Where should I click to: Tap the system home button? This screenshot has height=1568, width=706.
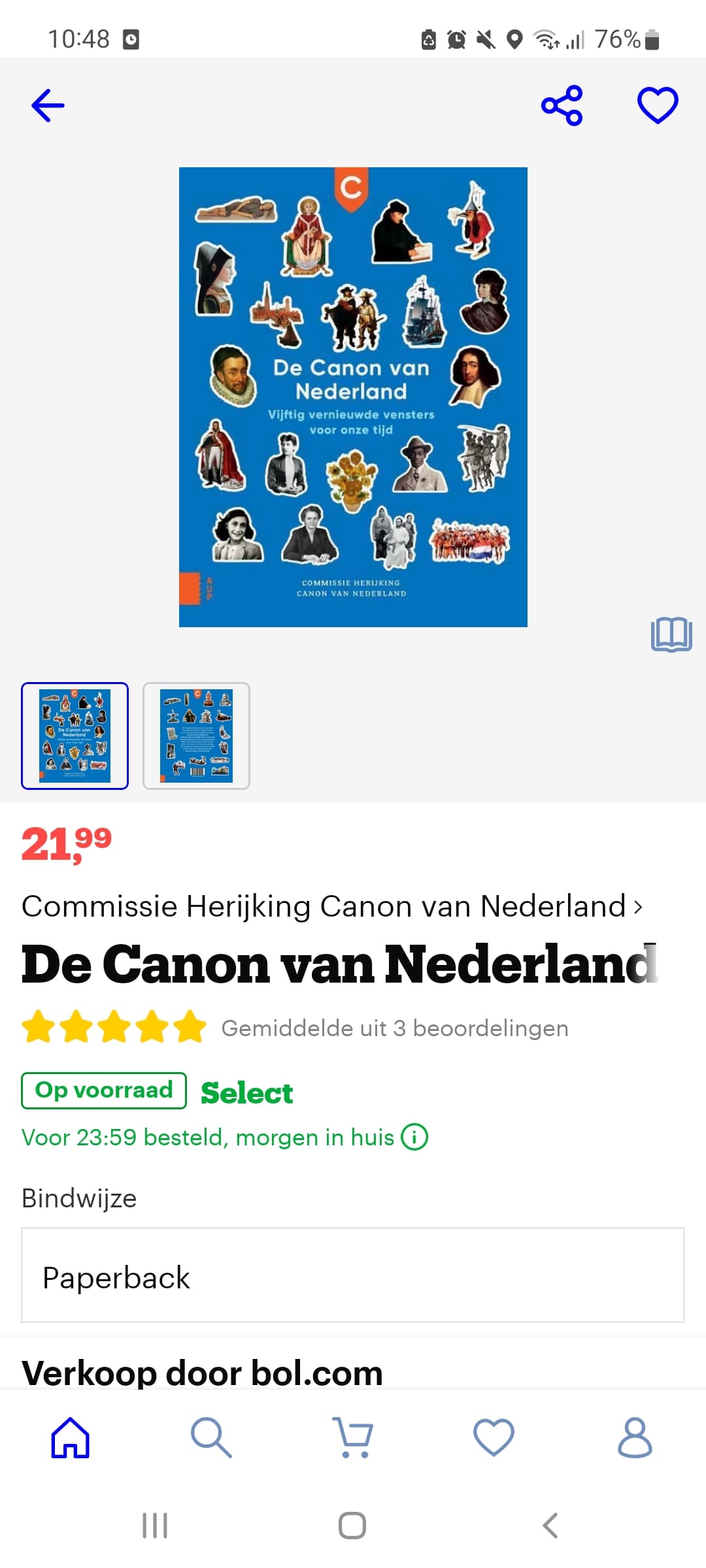(x=352, y=1526)
